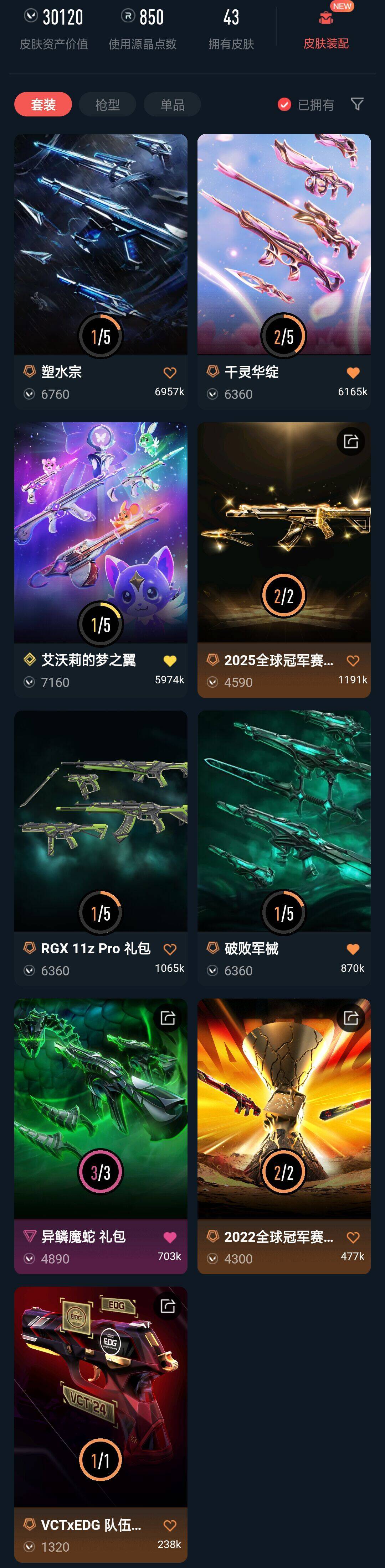Open the 塑水宗 bundle card
Viewport: 385px width, 1568px height.
pyautogui.click(x=101, y=244)
